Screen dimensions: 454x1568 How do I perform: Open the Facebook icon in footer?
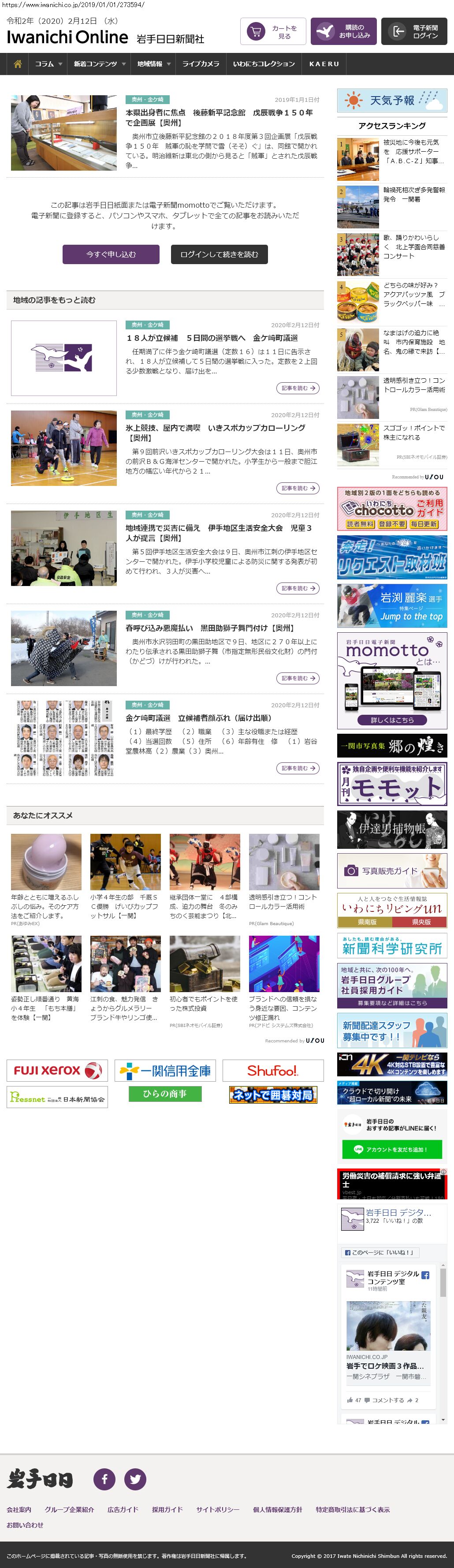pyautogui.click(x=104, y=1478)
